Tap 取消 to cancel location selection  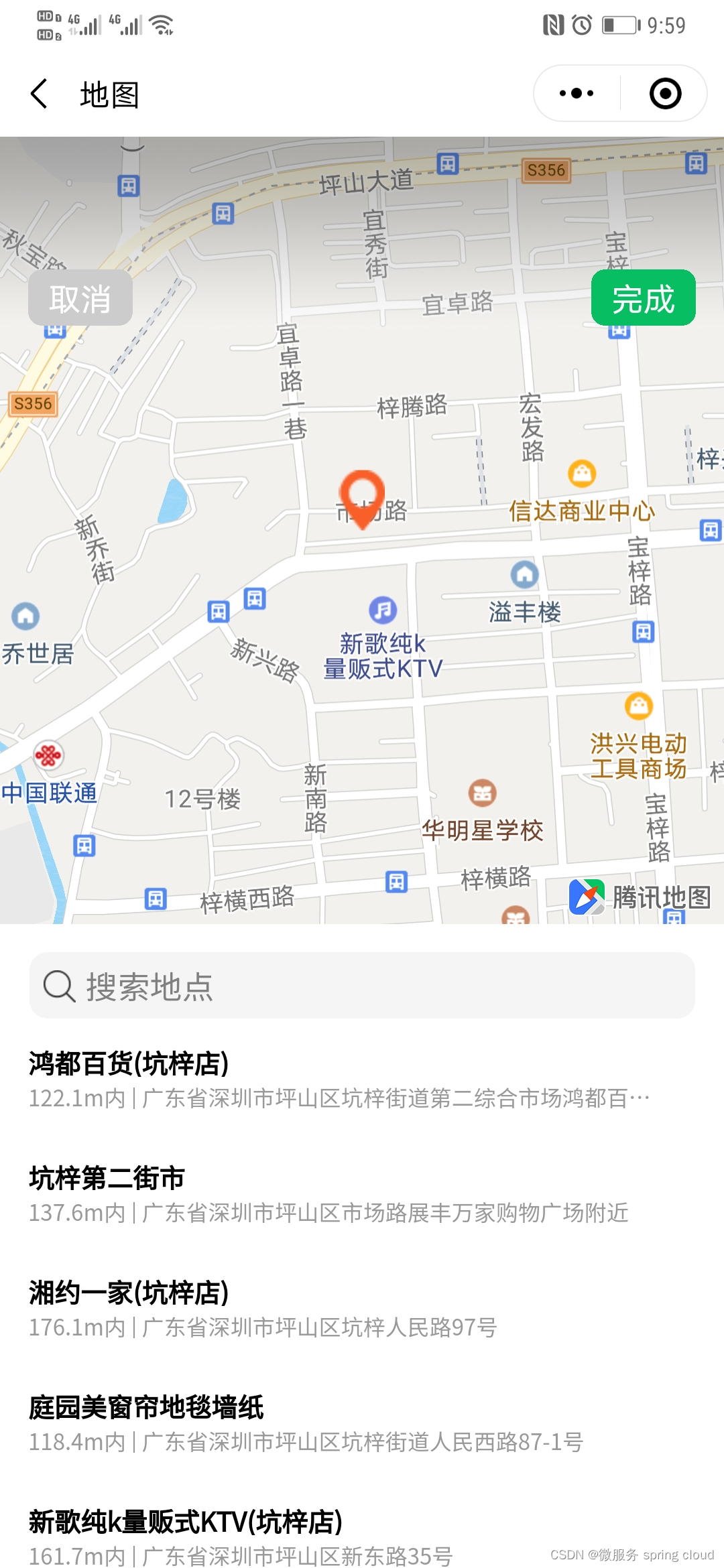tap(80, 298)
